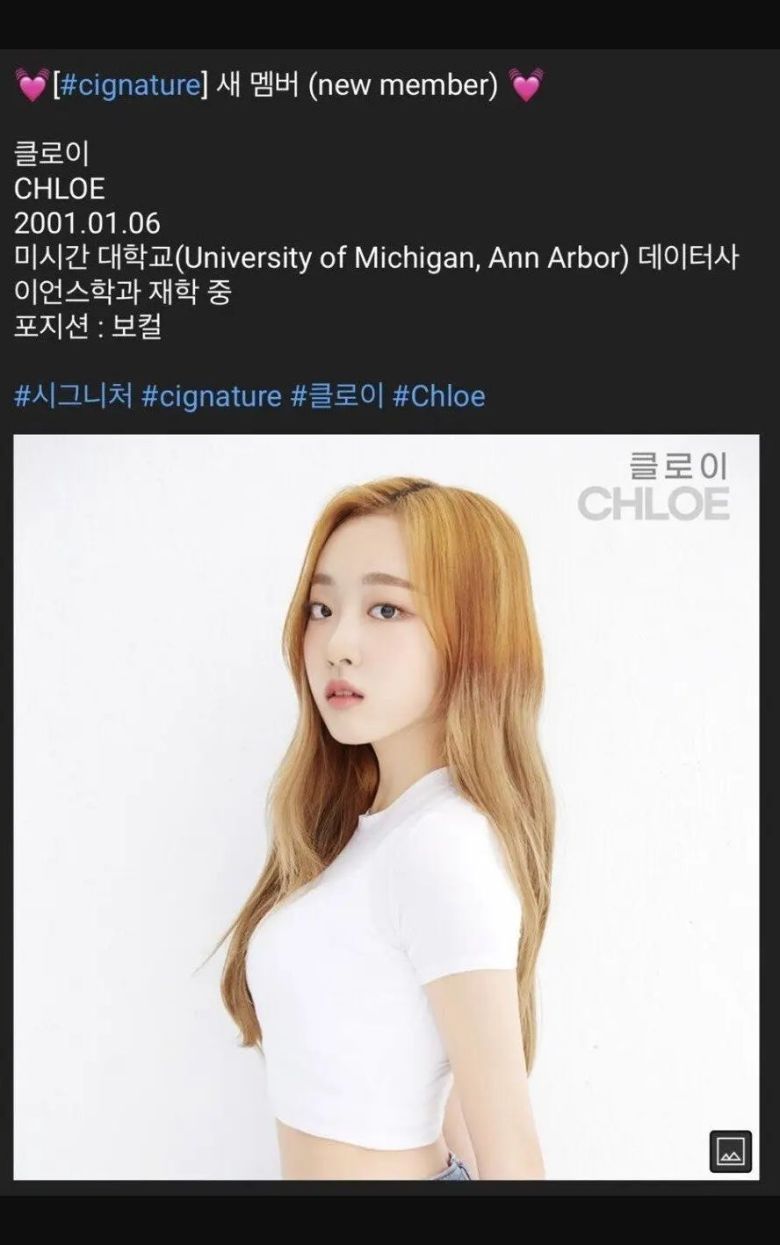This screenshot has width=780, height=1245.
Task: Open the #cignature hashtag in the bracketed title
Action: [x=130, y=85]
